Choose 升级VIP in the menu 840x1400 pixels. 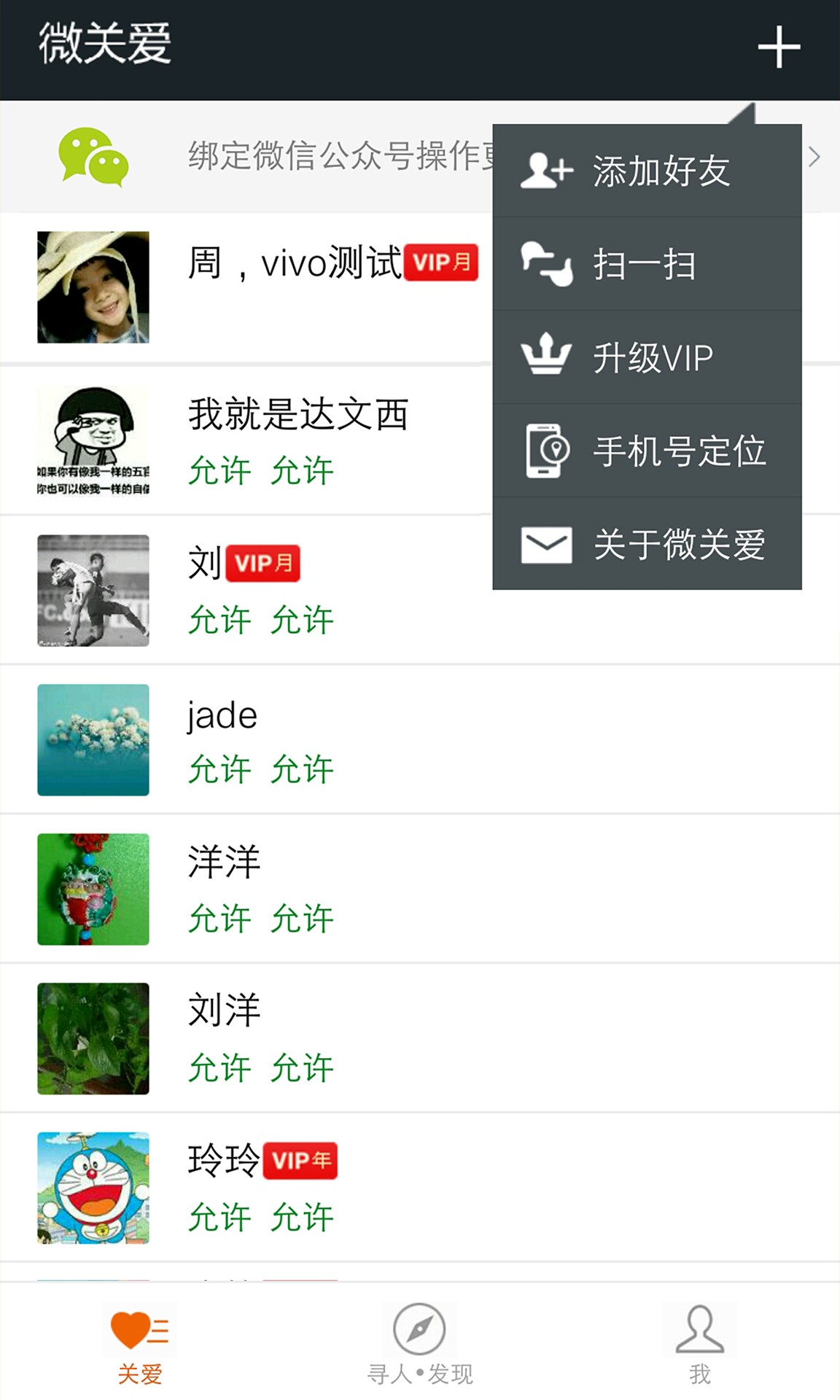click(647, 357)
